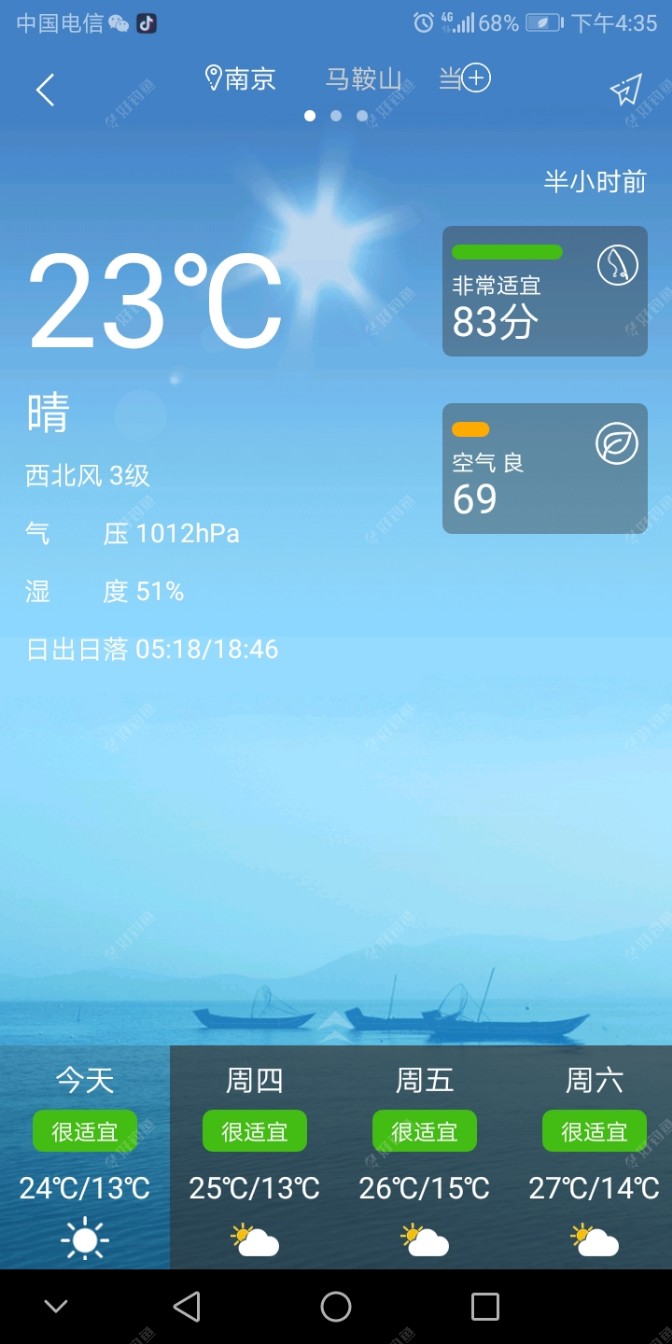Image resolution: width=672 pixels, height=1344 pixels.
Task: View the 周六 forecast
Action: point(594,1156)
